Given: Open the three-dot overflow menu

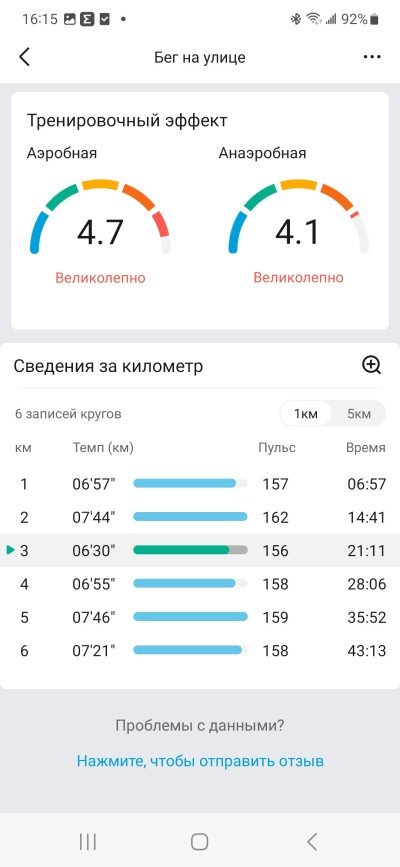Looking at the screenshot, I should coord(372,57).
